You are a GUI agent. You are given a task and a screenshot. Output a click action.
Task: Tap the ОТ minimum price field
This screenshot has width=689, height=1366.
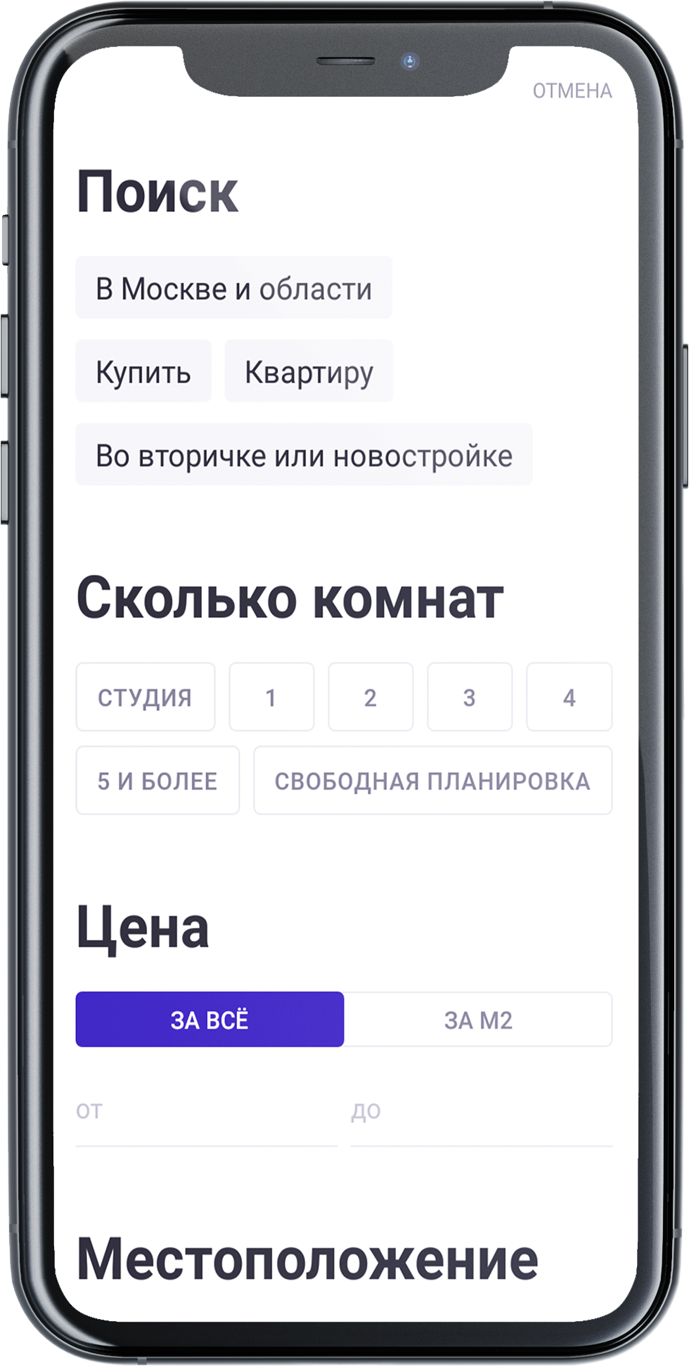pyautogui.click(x=206, y=1122)
